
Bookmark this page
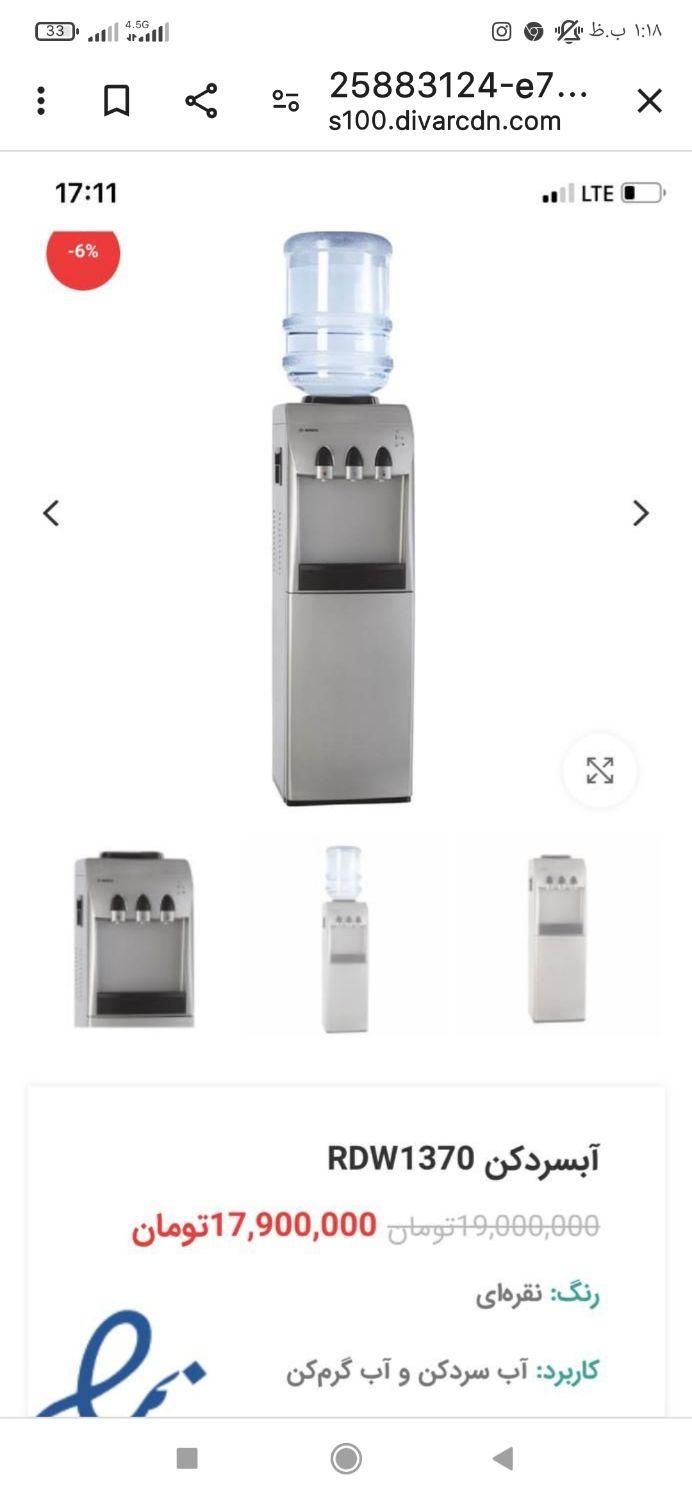pos(117,100)
